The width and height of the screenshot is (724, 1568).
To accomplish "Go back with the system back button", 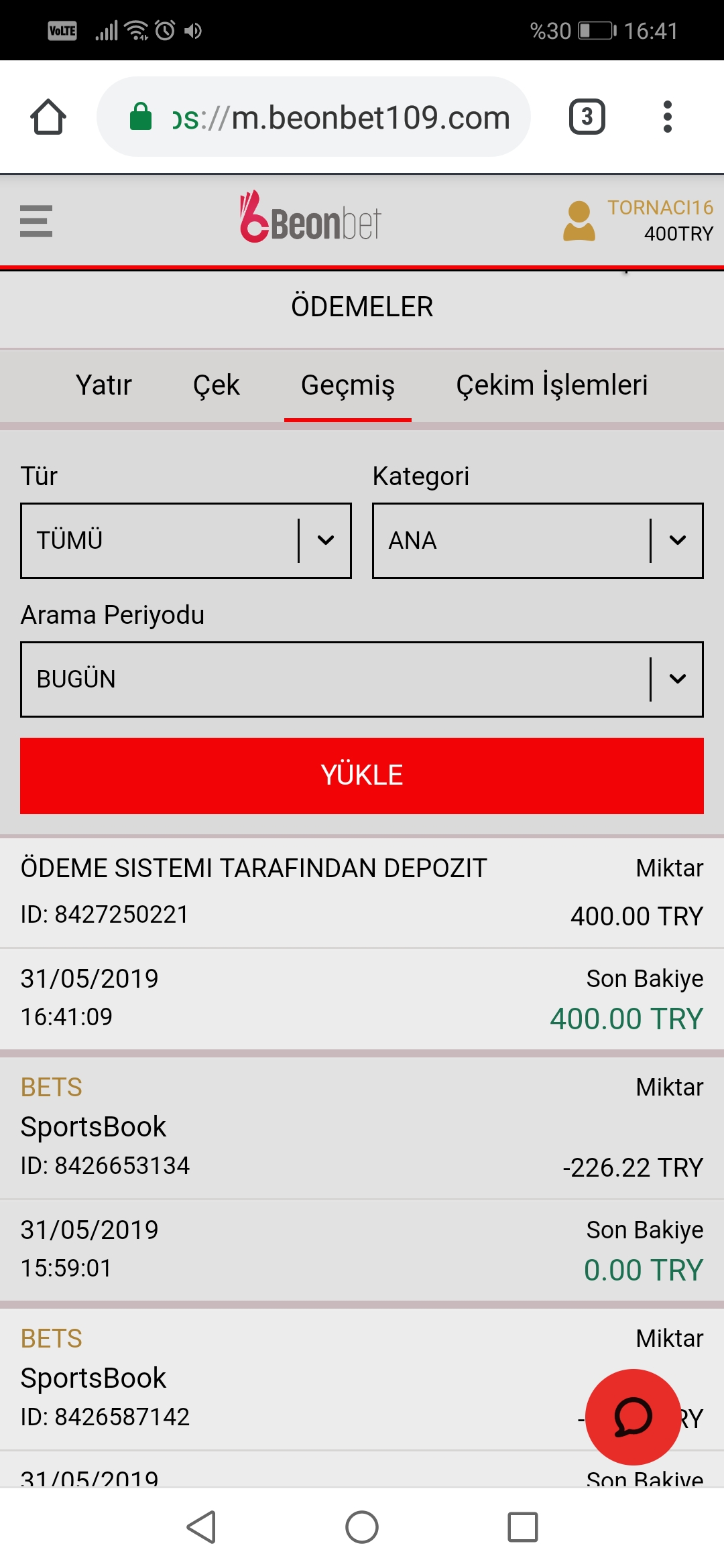I will (201, 1527).
